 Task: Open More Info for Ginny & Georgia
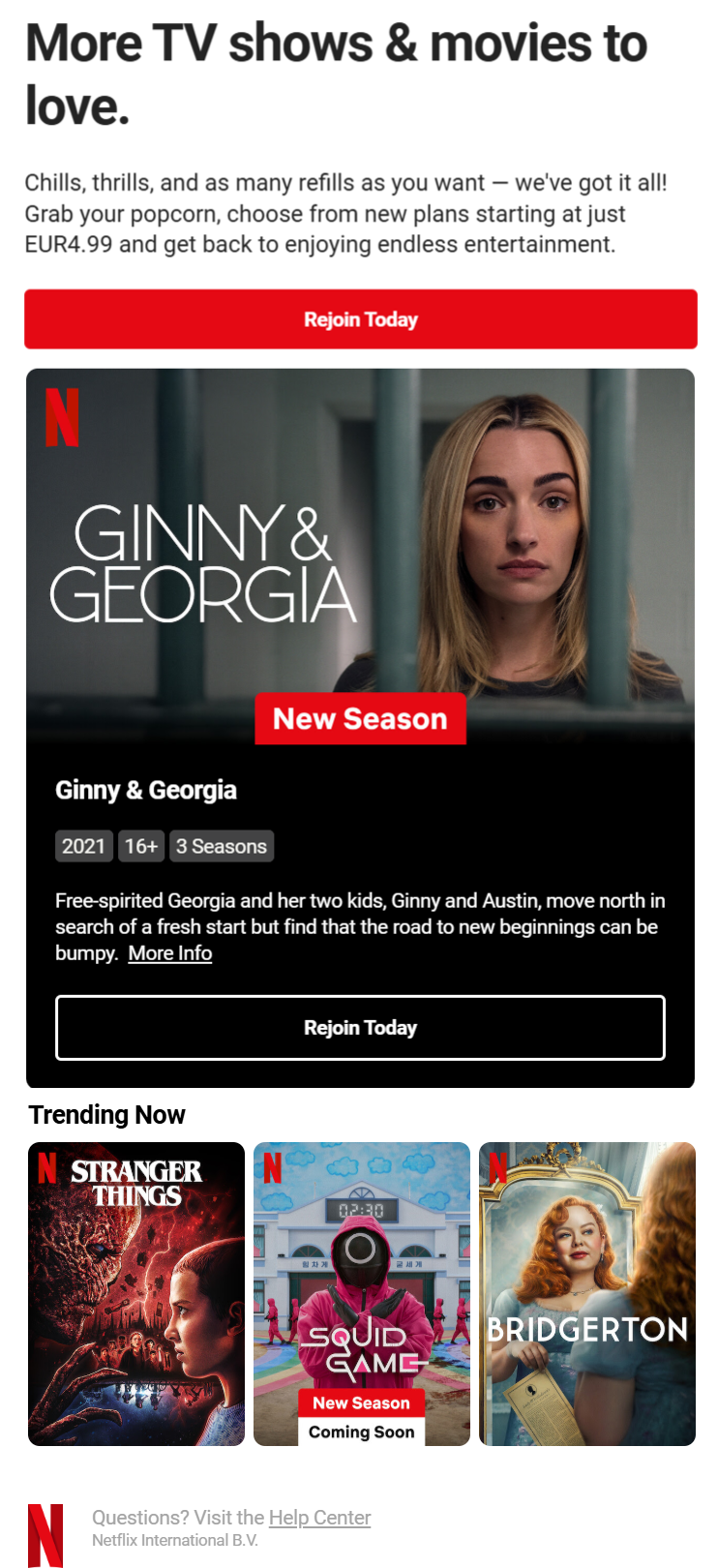(x=170, y=953)
